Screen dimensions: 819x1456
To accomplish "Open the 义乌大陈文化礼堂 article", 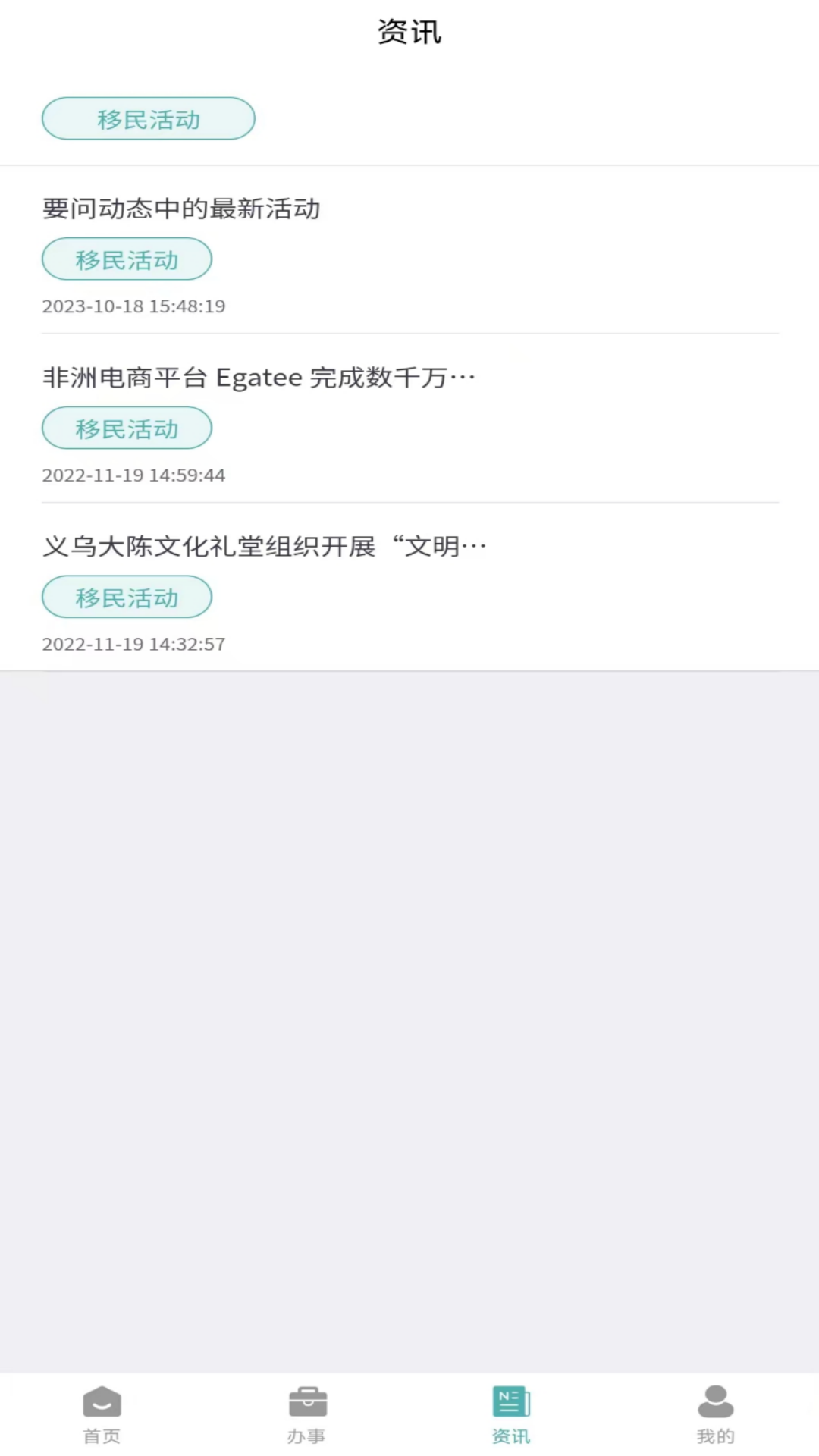I will coord(264,547).
